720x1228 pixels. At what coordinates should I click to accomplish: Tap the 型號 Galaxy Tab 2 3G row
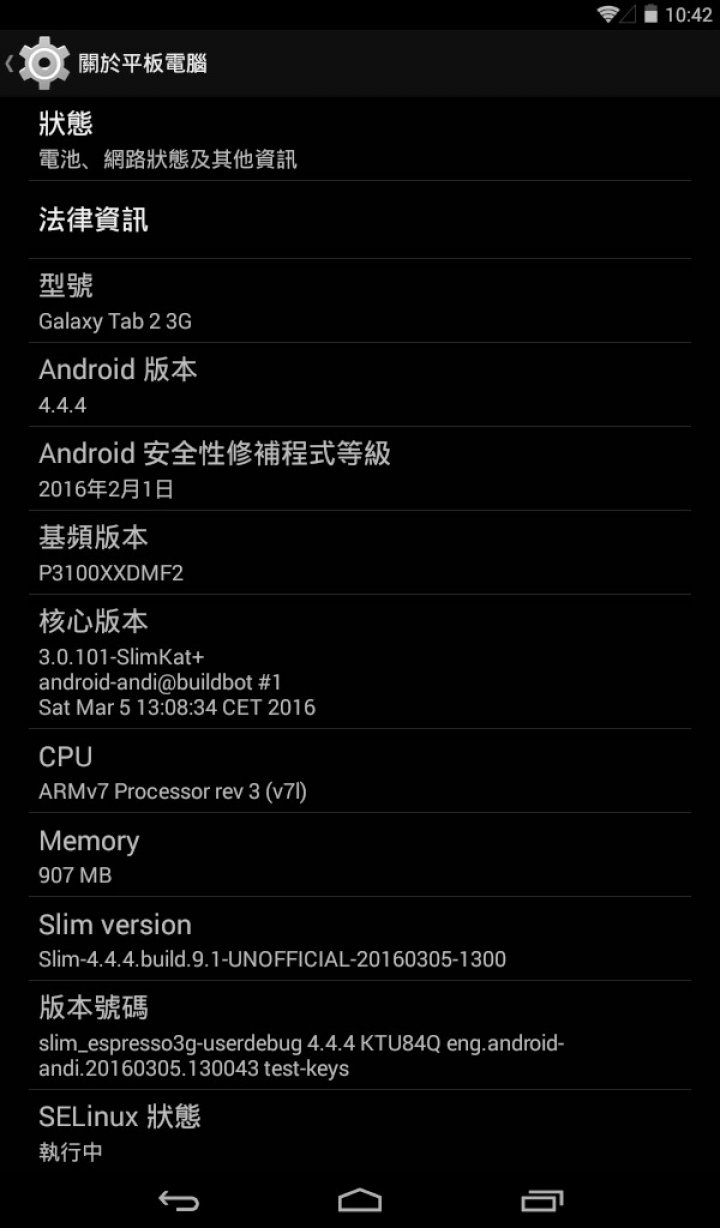point(360,301)
